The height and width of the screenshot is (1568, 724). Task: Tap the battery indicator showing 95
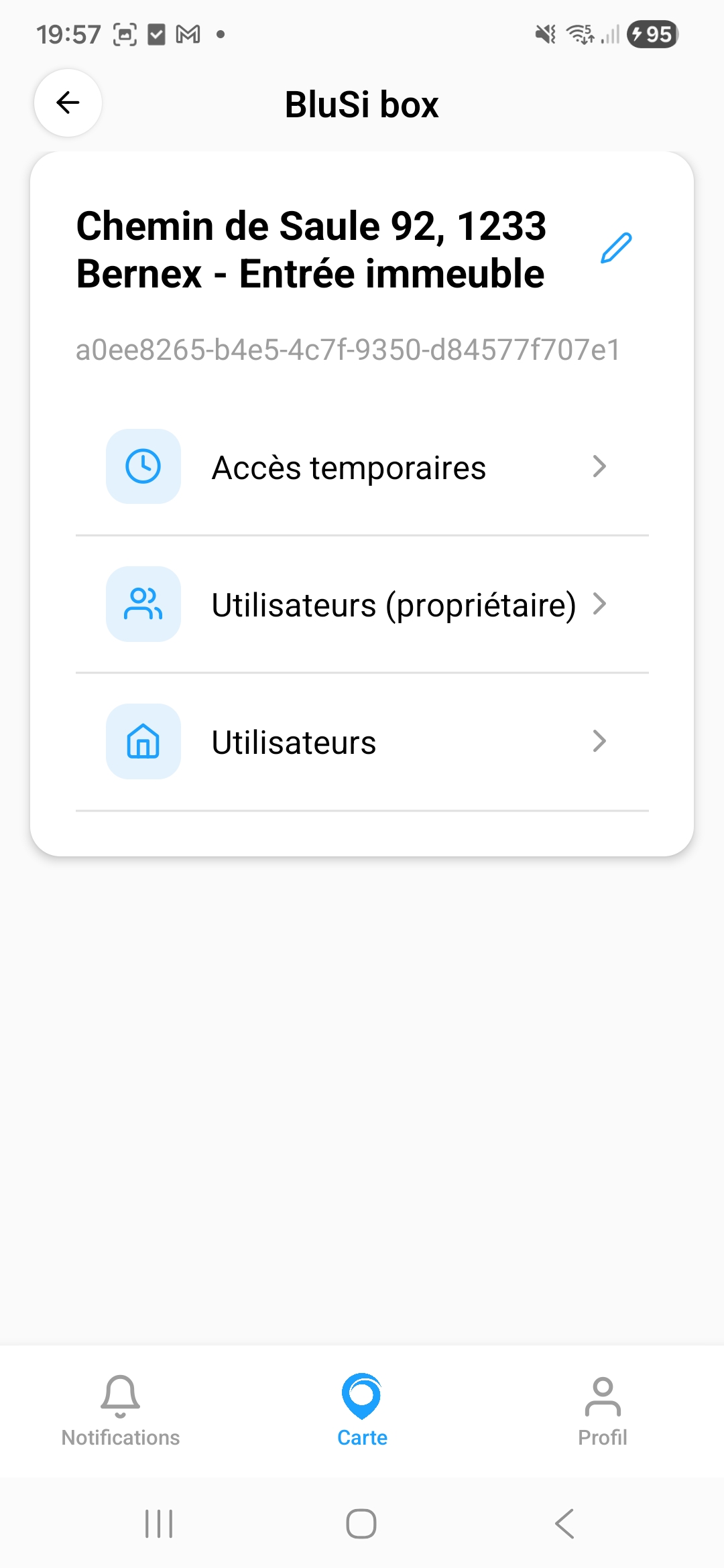651,35
